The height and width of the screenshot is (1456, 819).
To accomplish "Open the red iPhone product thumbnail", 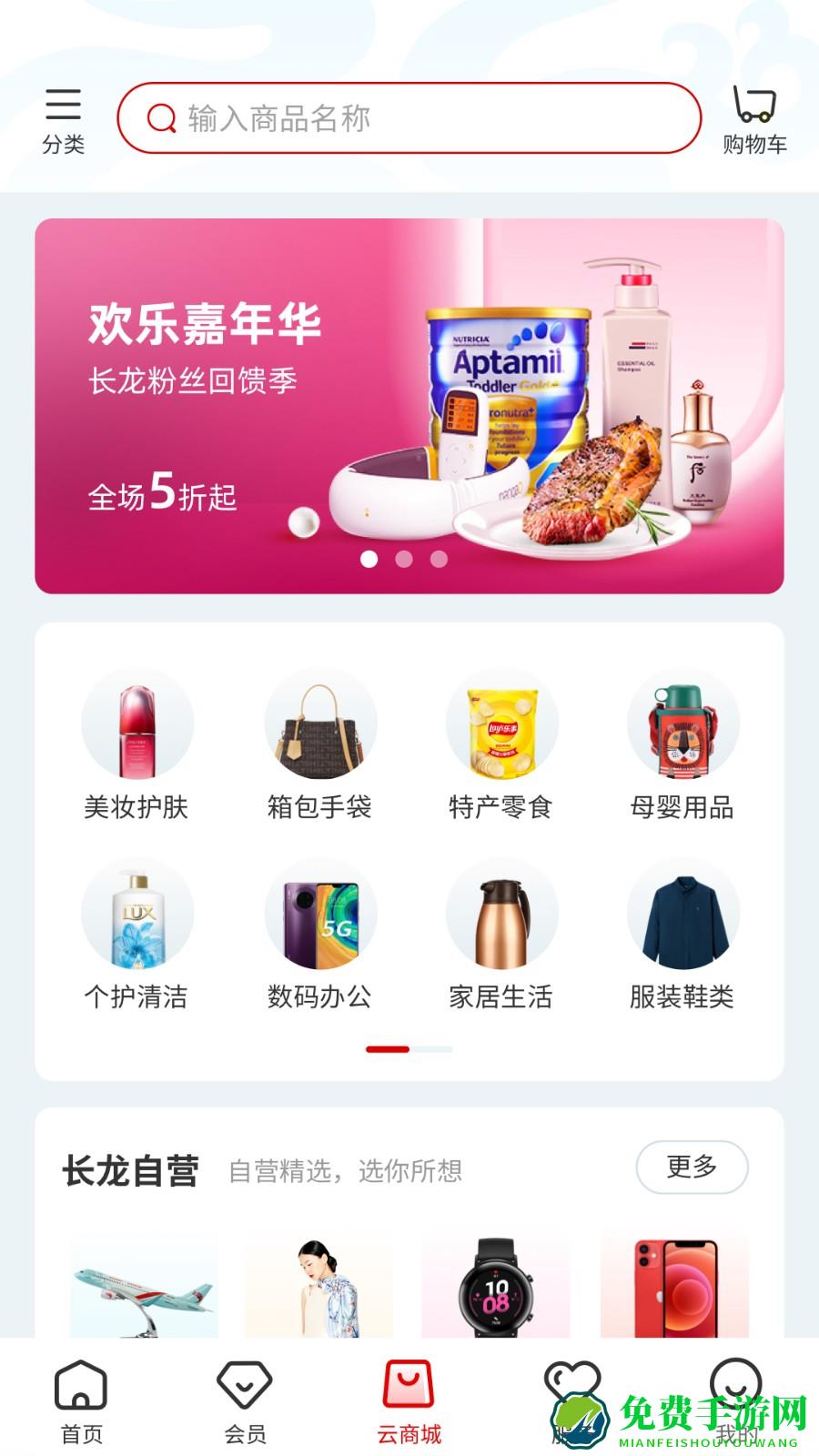I will (x=674, y=1281).
